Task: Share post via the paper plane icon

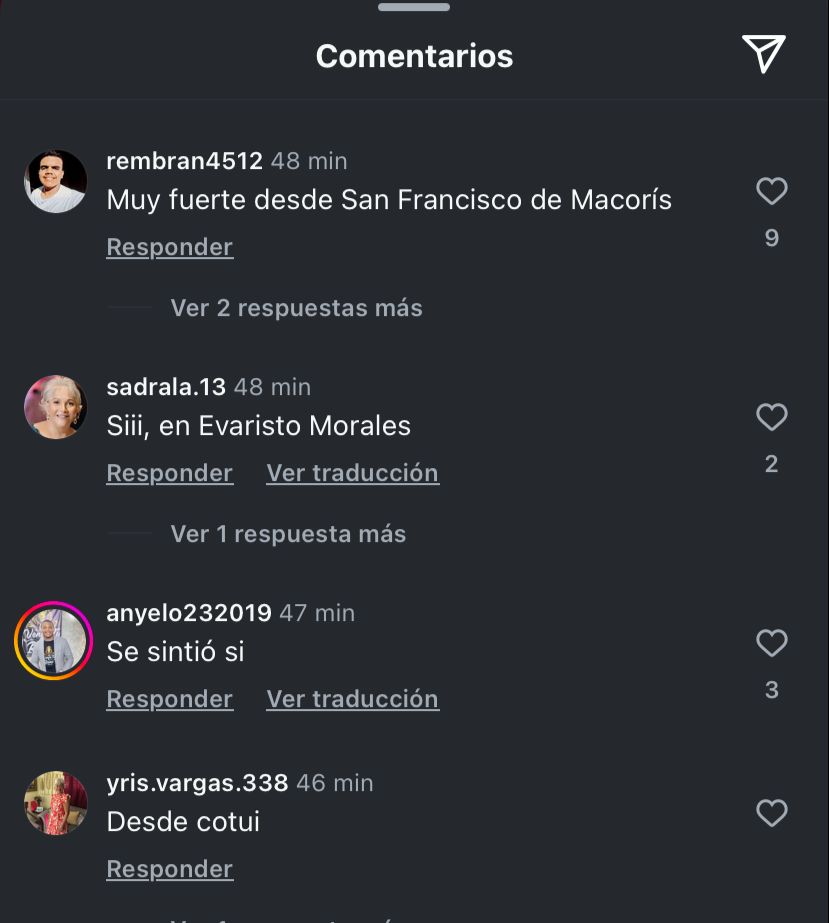Action: tap(763, 54)
